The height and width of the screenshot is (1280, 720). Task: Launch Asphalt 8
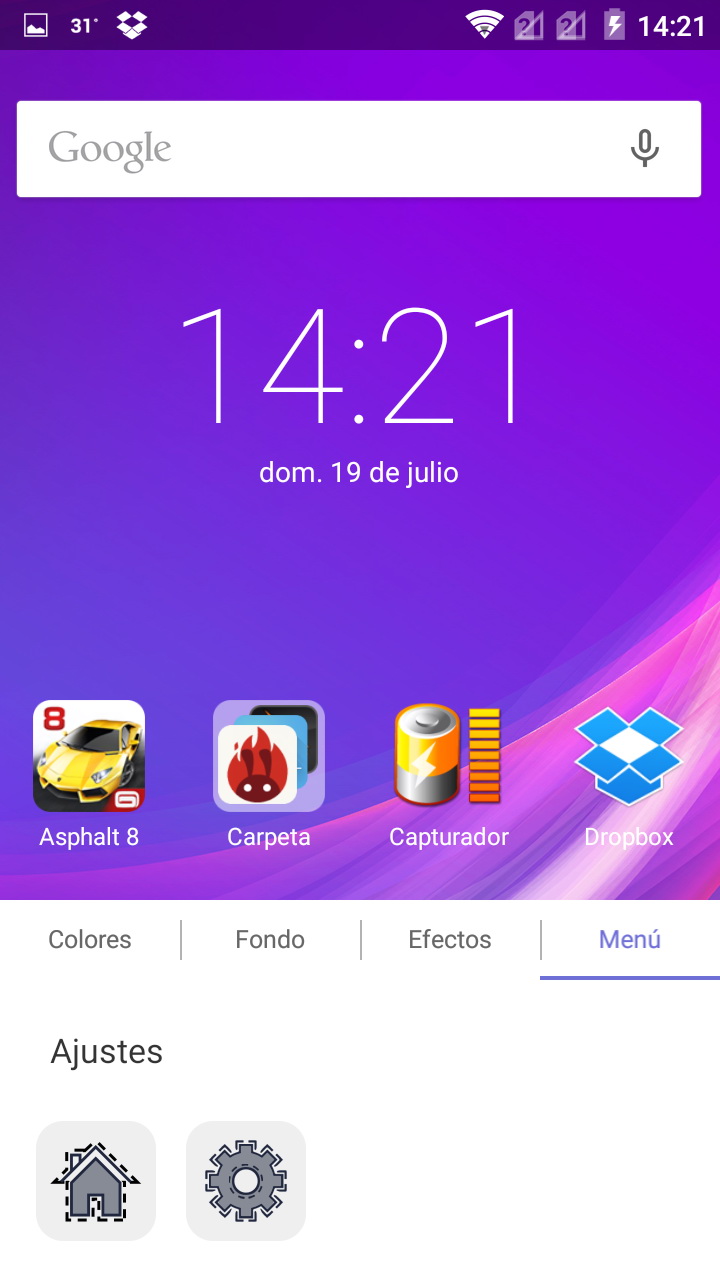[x=89, y=757]
